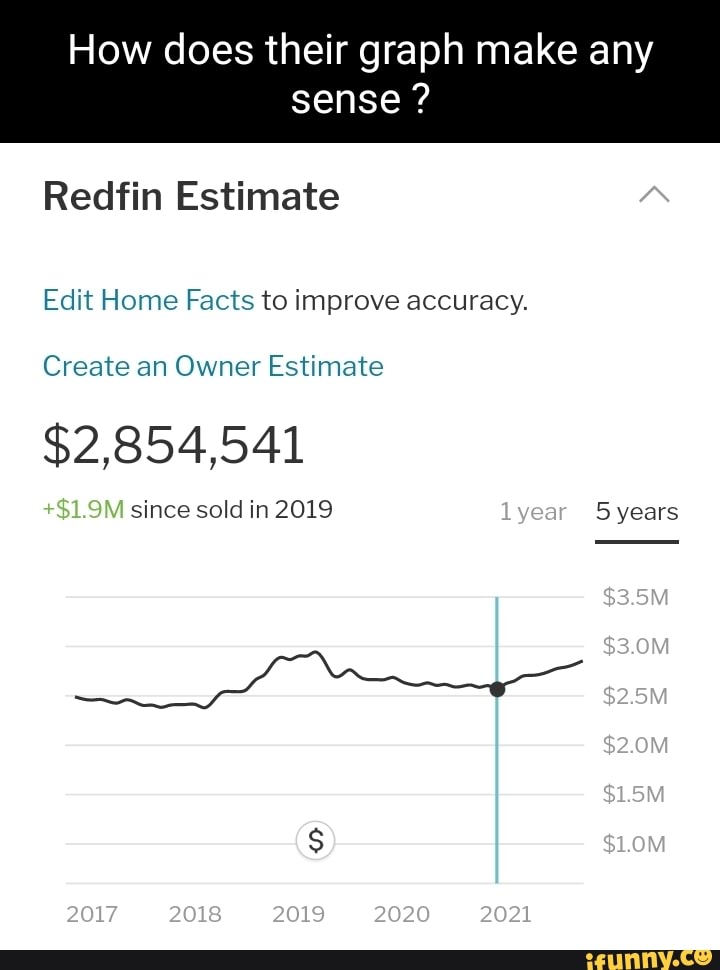This screenshot has height=970, width=720.
Task: Switch to the 1 year view
Action: coord(533,511)
